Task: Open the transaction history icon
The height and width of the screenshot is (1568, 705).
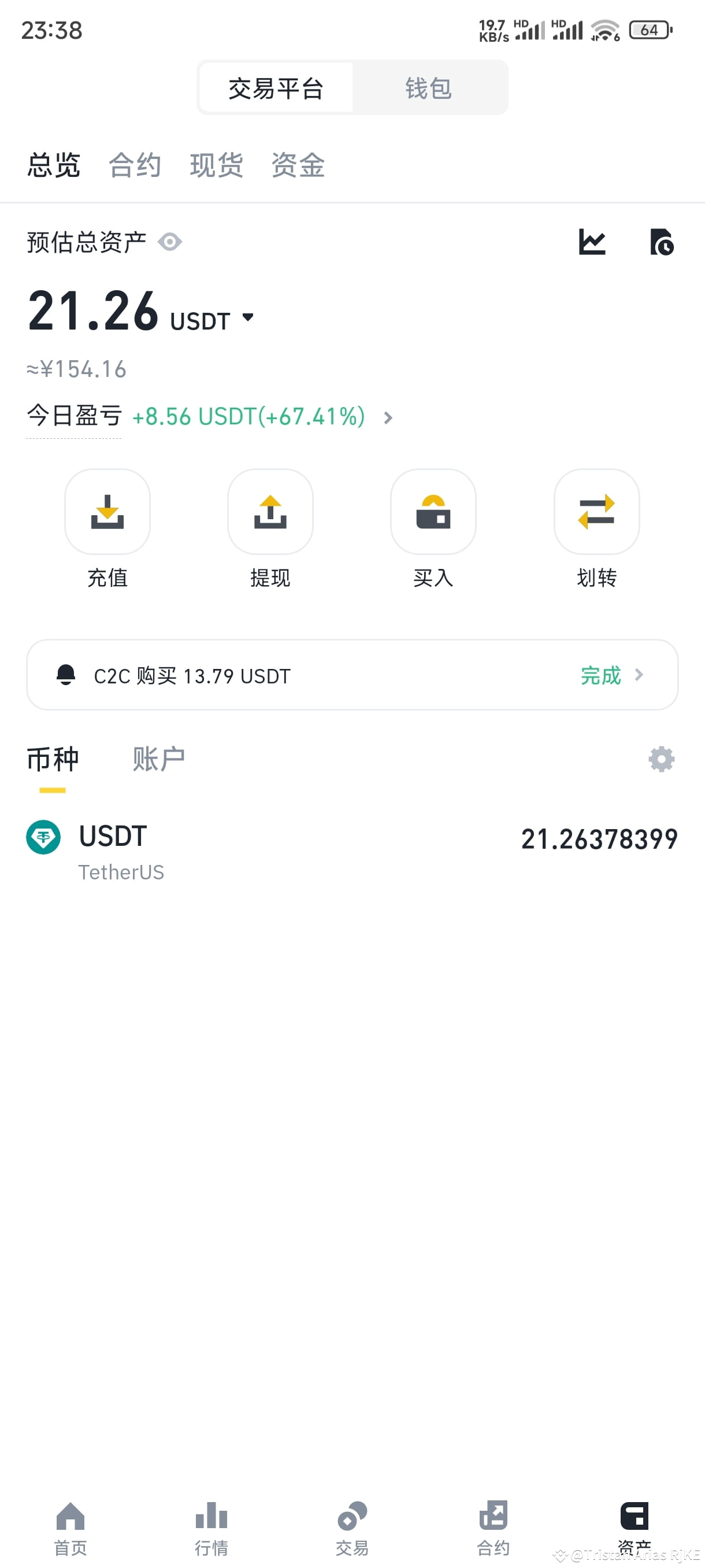Action: (661, 242)
